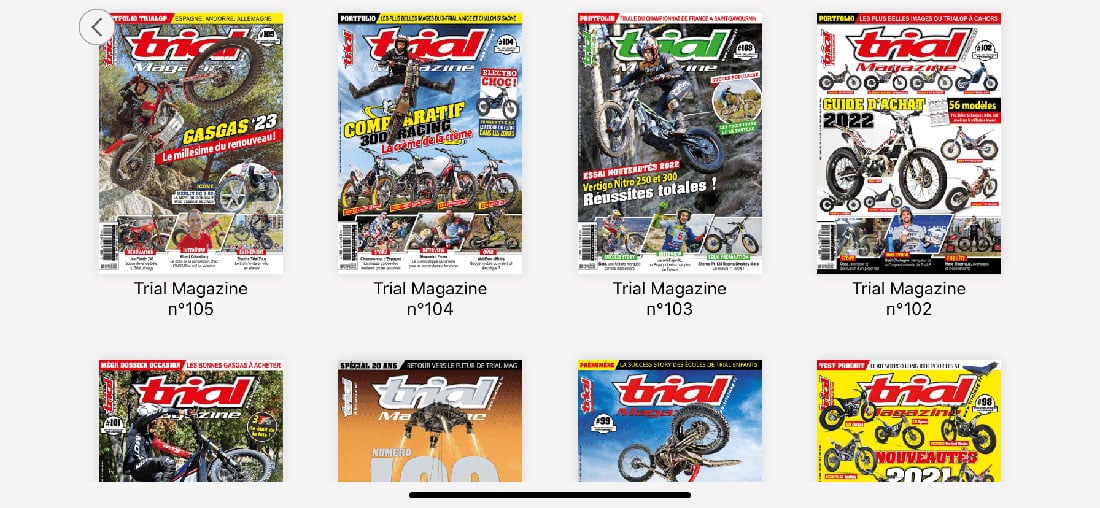
Task: Open the Nouveautés 2021 yellow cover issue
Action: [909, 421]
